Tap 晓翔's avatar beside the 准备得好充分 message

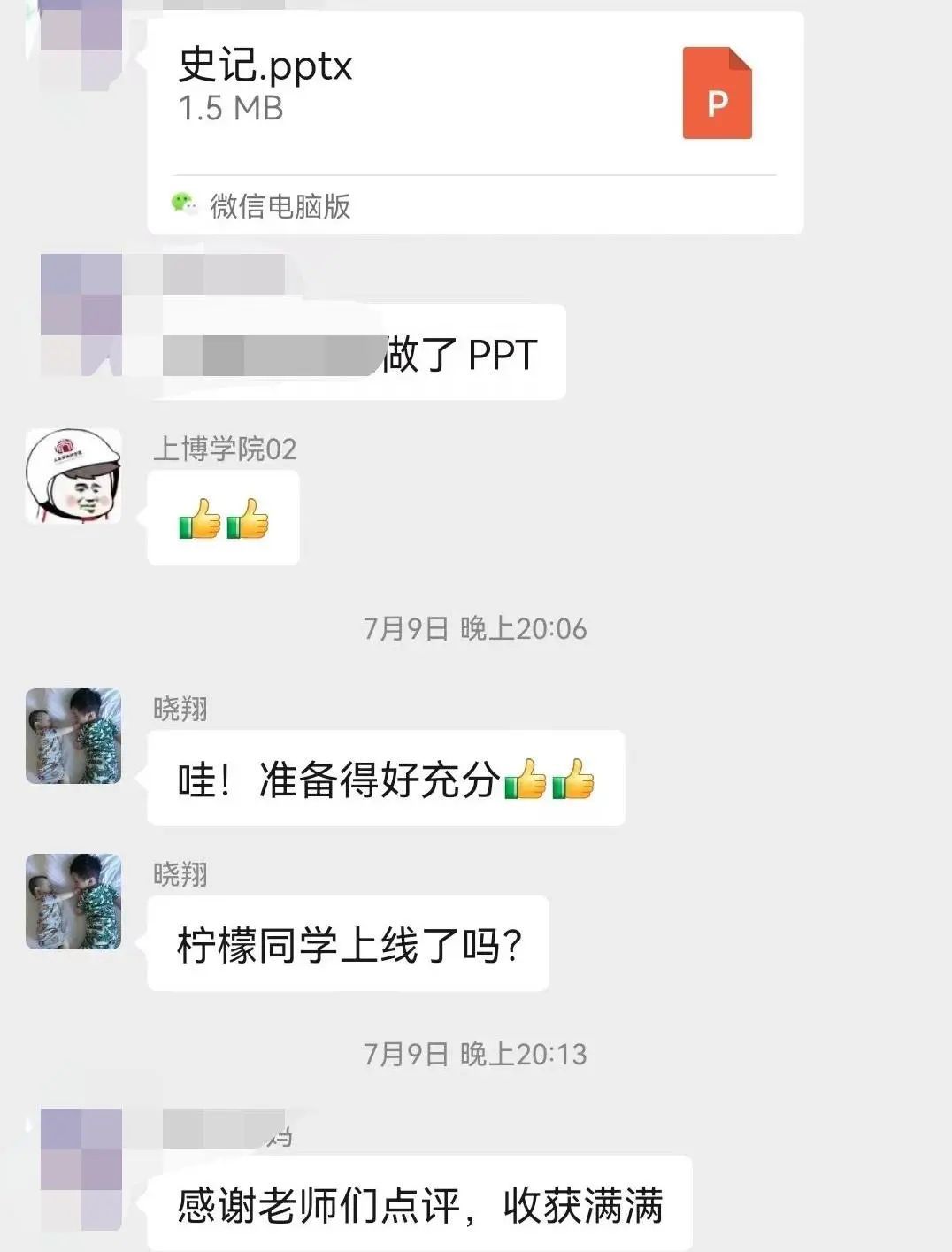coord(73,736)
